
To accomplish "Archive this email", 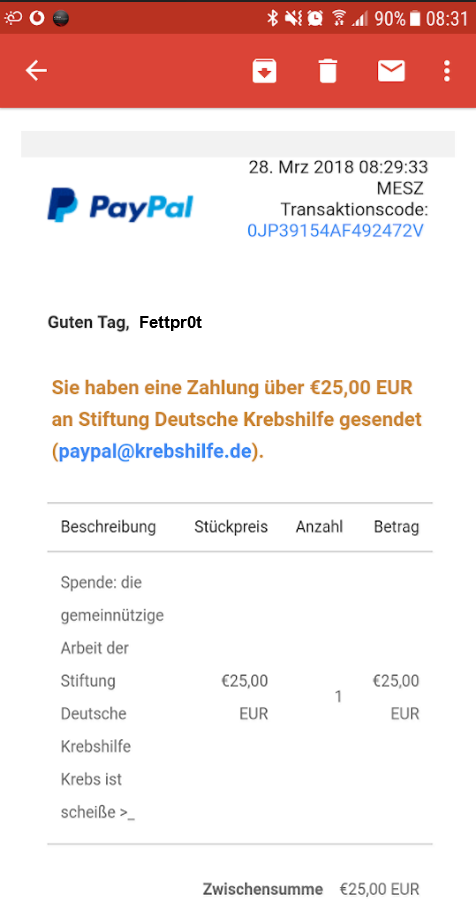I will coord(265,71).
